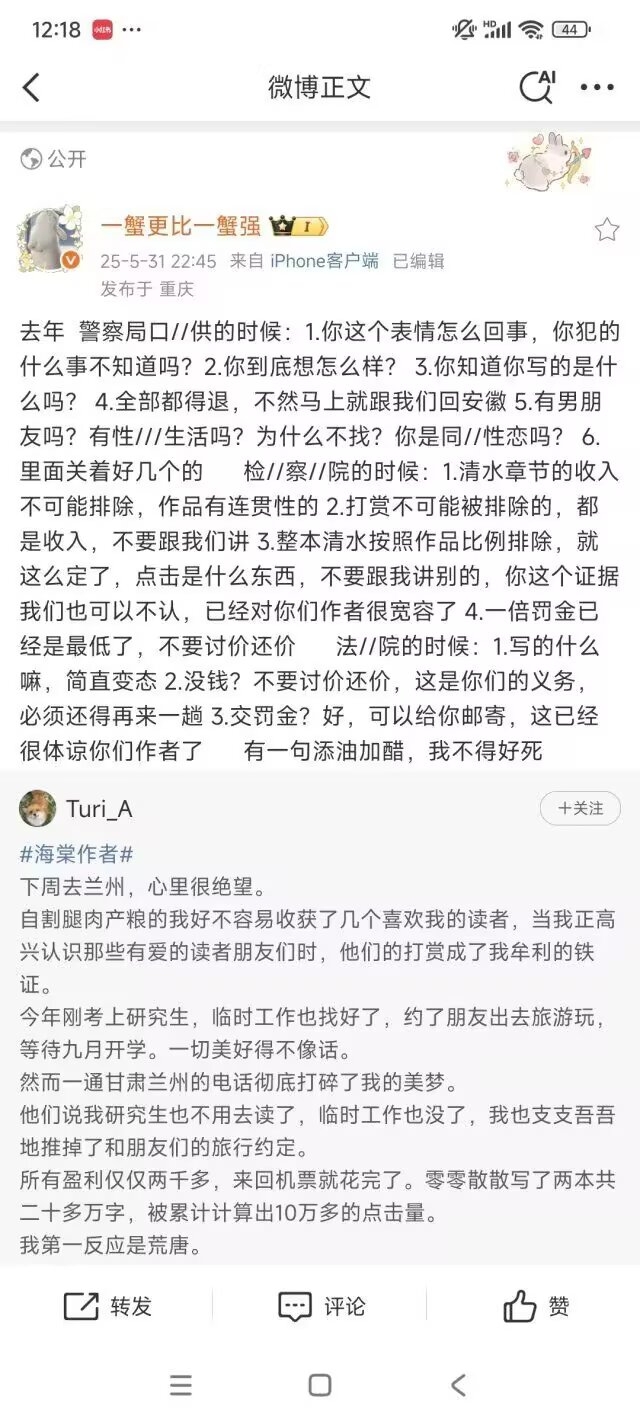The width and height of the screenshot is (640, 1422).
Task: Open the three-dot overflow menu
Action: tap(597, 87)
